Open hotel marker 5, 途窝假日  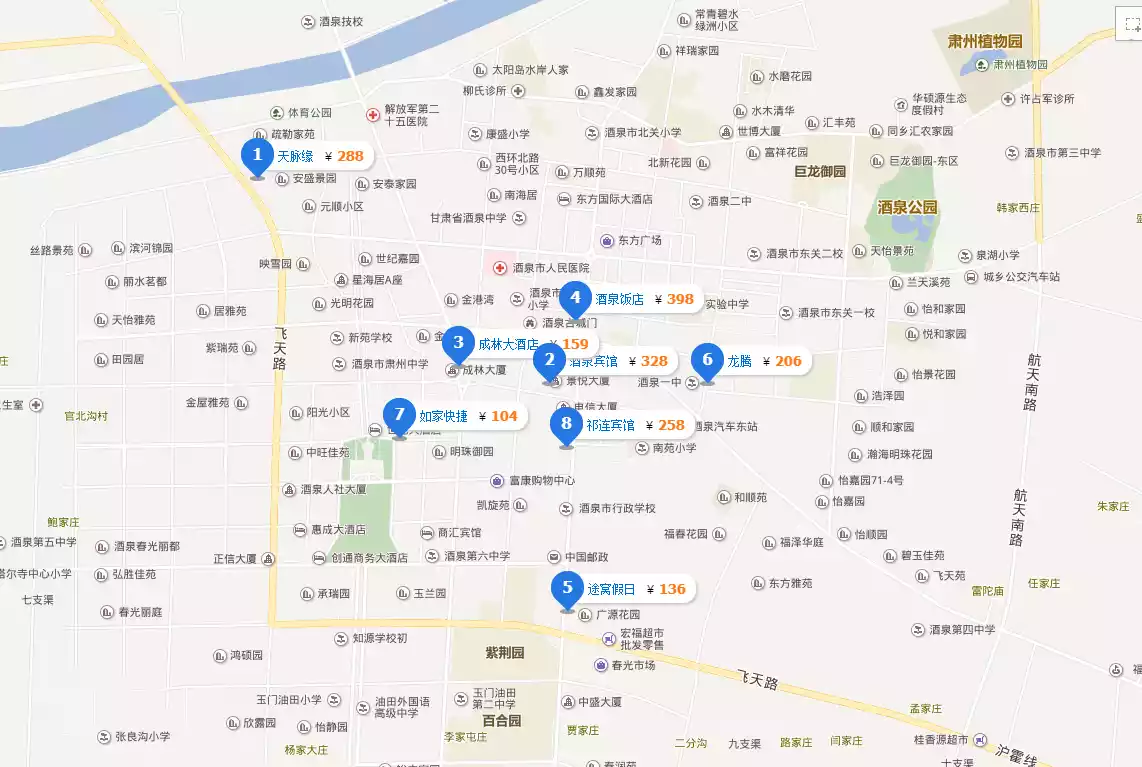pyautogui.click(x=568, y=589)
